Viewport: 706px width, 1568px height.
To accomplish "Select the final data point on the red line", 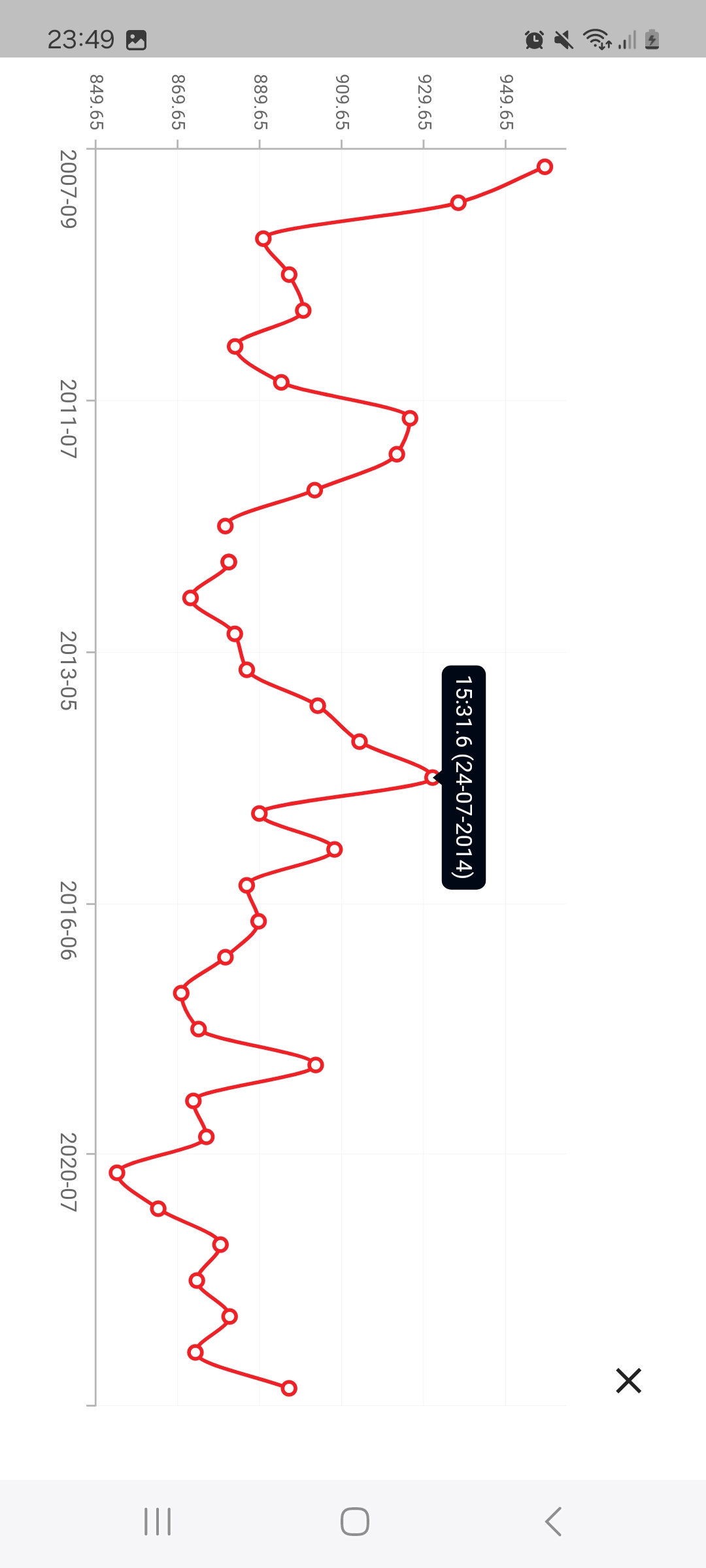I will tap(289, 1388).
